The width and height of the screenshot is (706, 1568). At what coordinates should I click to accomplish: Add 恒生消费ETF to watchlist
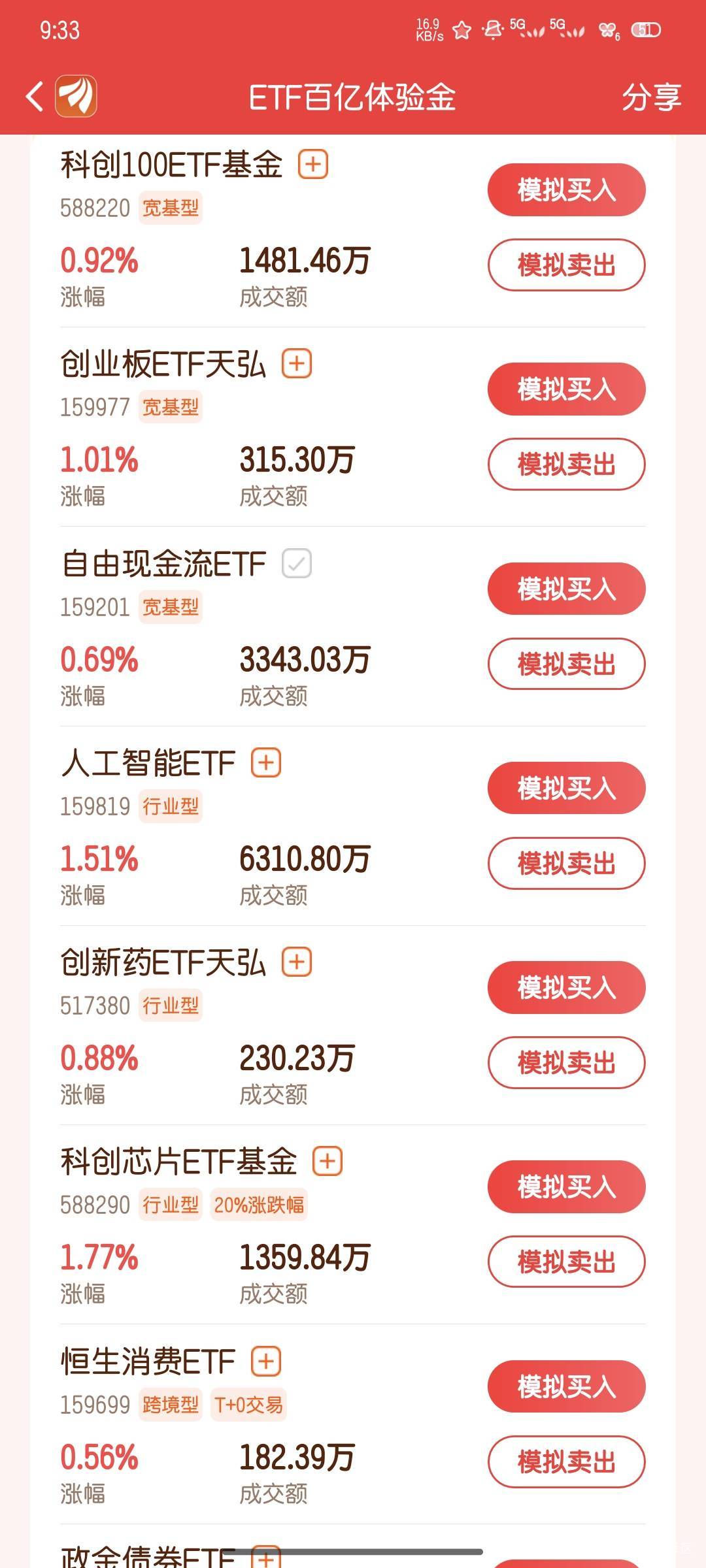tap(266, 1362)
